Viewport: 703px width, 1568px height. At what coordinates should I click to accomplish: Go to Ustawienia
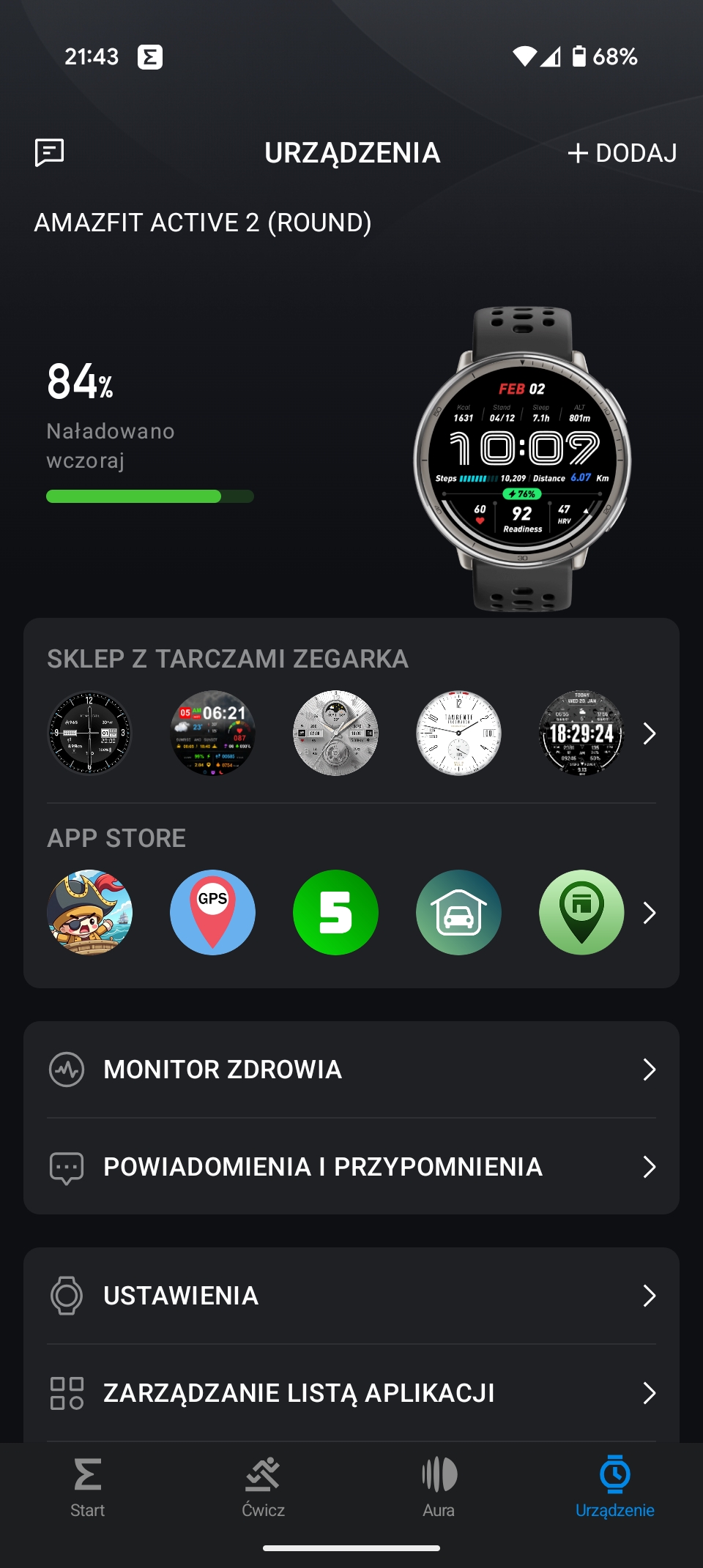tap(351, 1296)
